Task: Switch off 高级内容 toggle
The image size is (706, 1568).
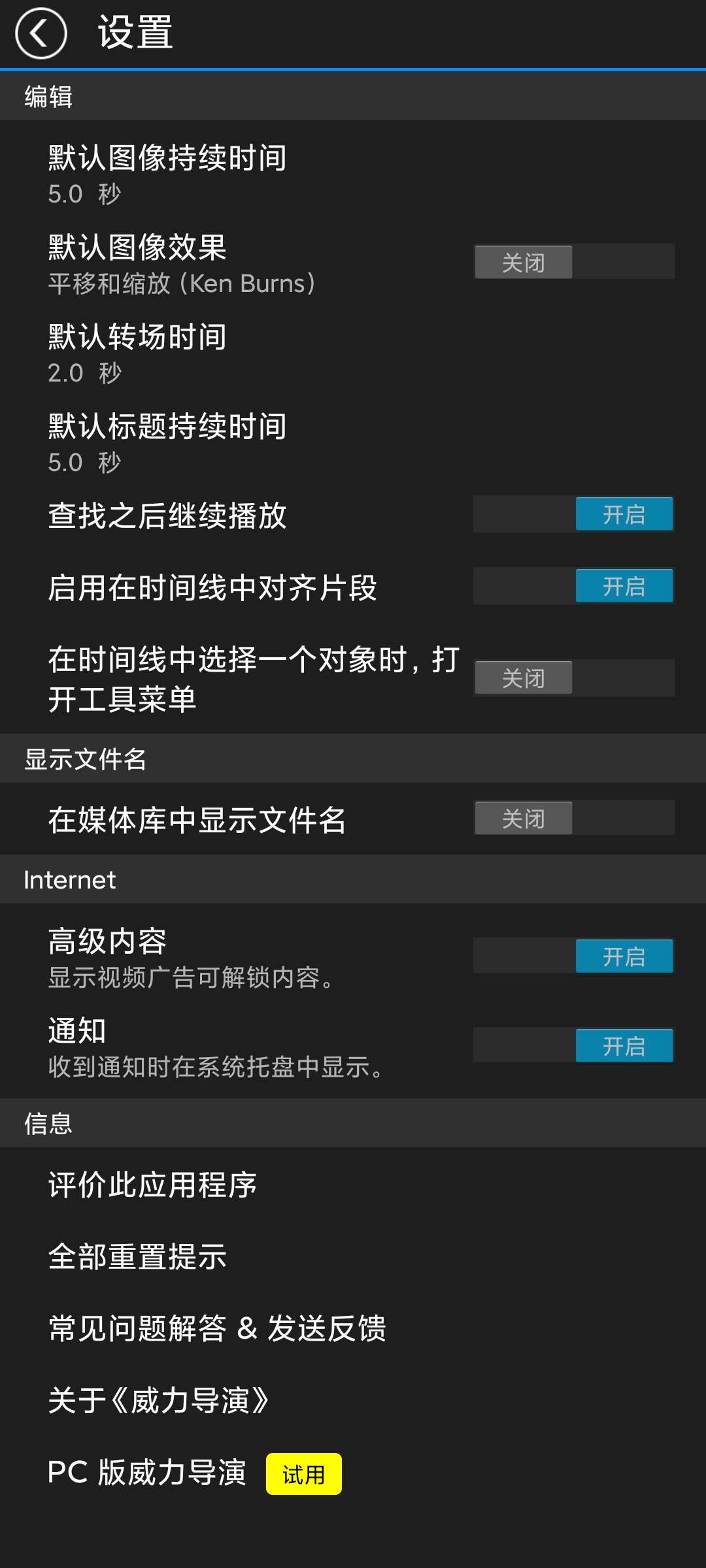Action: [574, 956]
